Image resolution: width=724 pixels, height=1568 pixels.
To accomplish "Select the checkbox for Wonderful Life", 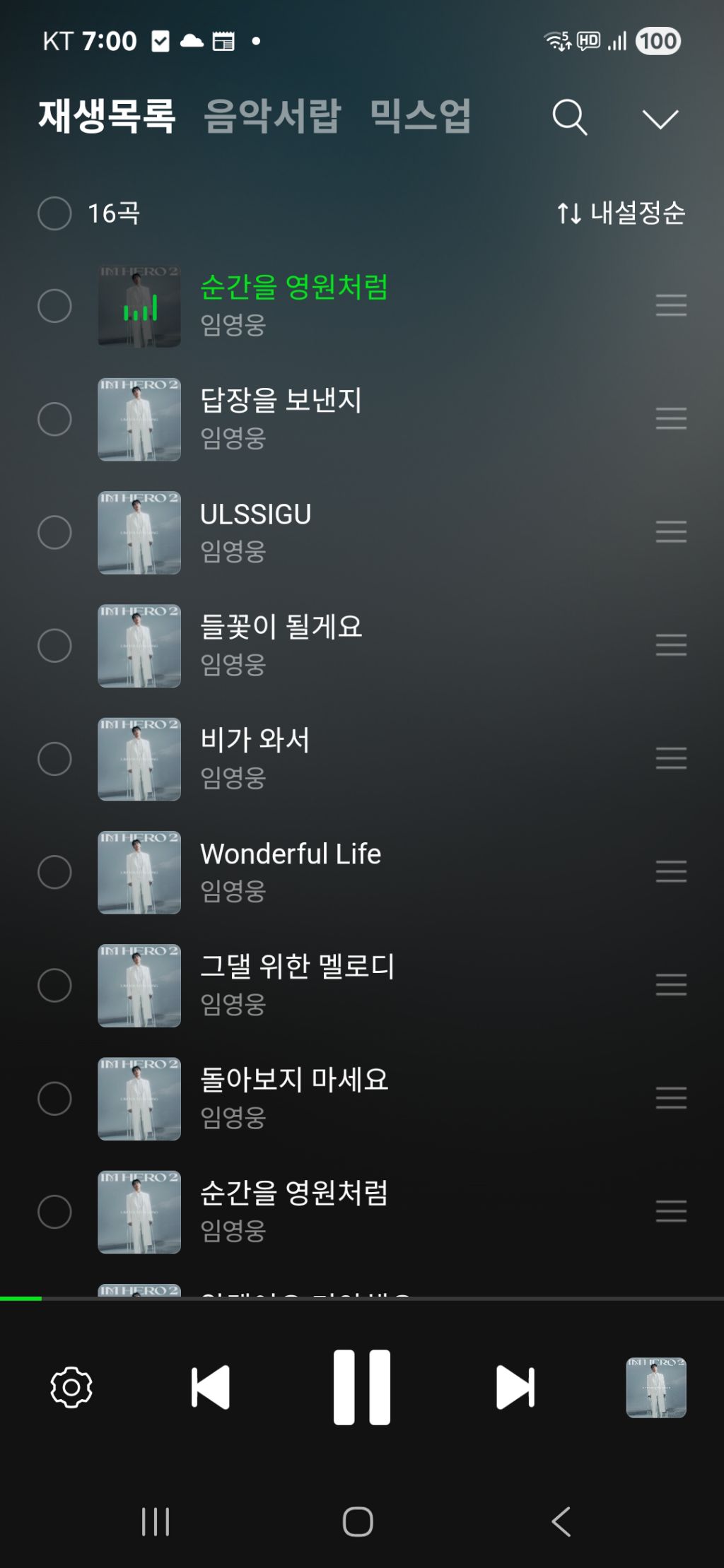I will tap(54, 872).
